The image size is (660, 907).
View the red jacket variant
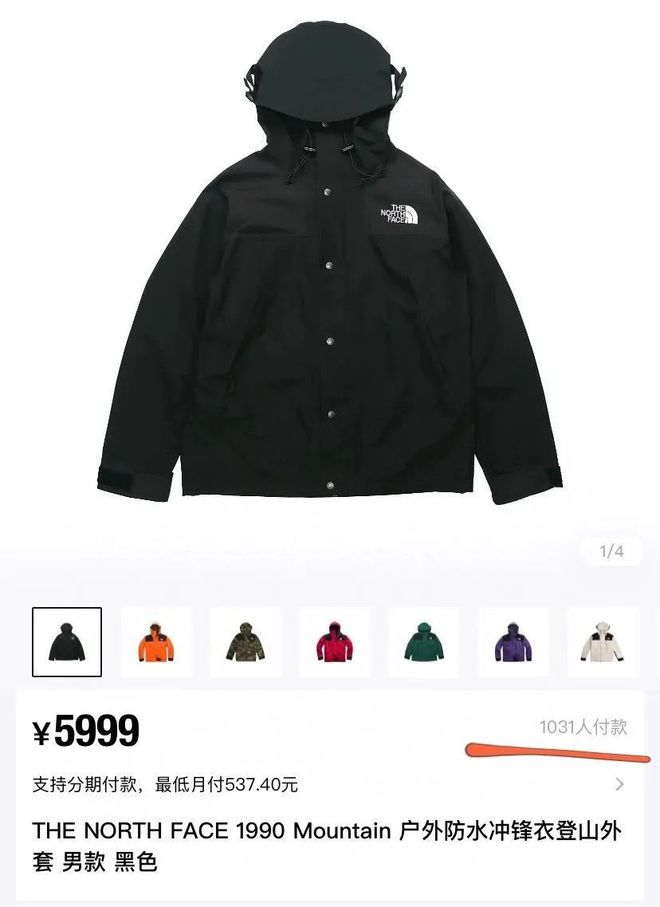coord(334,642)
